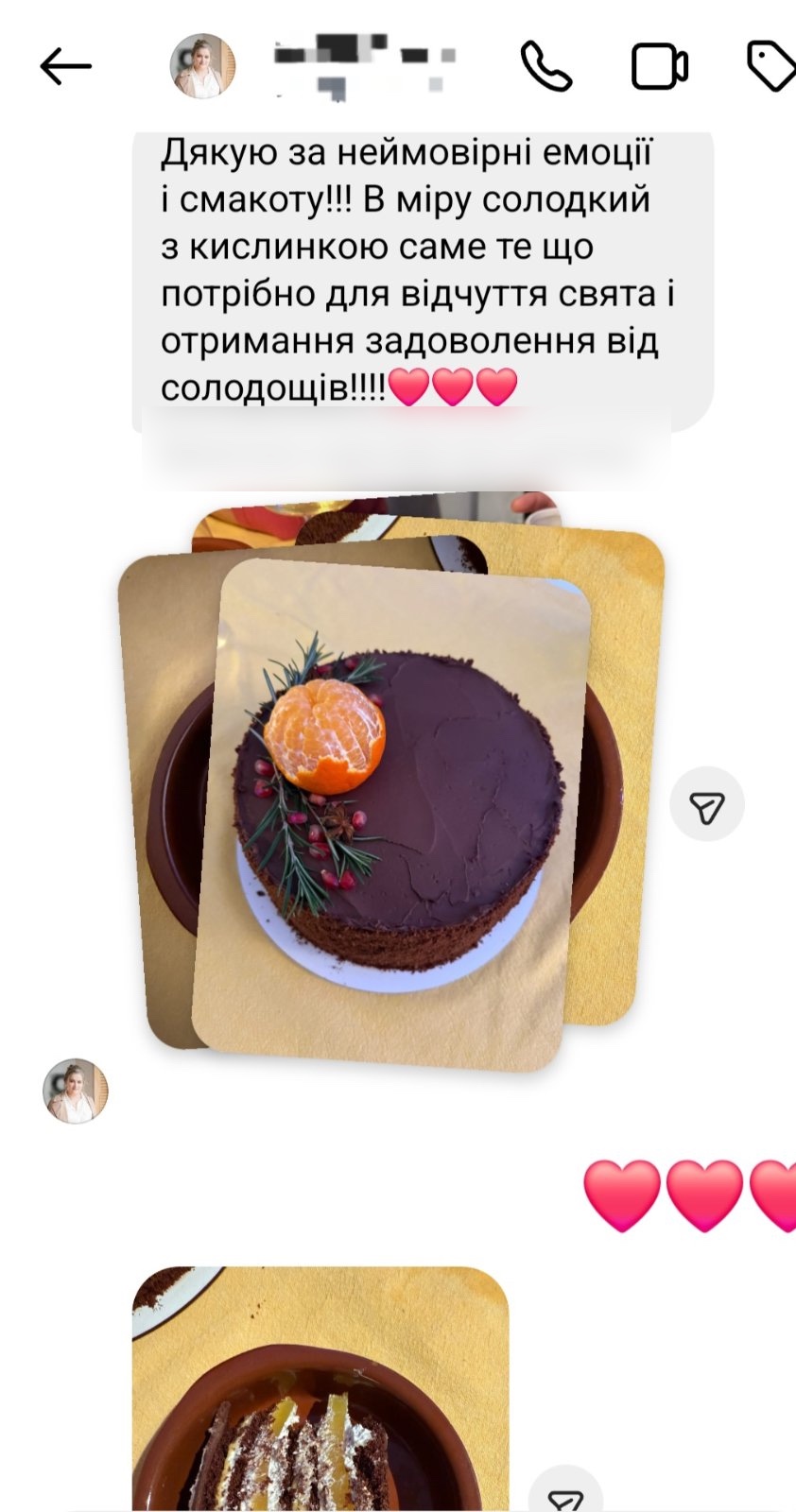Forward the cake photo album
This screenshot has width=796, height=1512.
(x=707, y=806)
